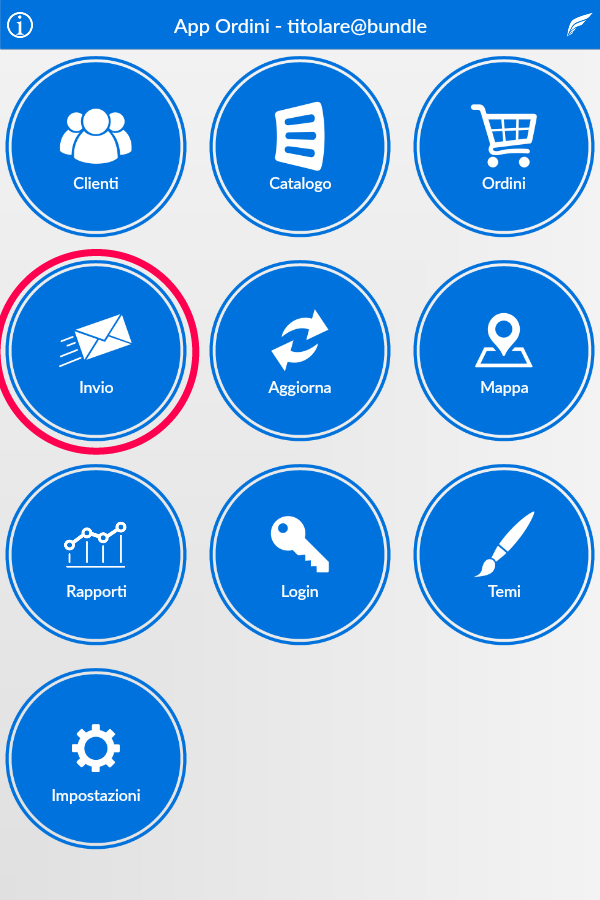
Task: Open Impostazioni settings
Action: [x=96, y=759]
